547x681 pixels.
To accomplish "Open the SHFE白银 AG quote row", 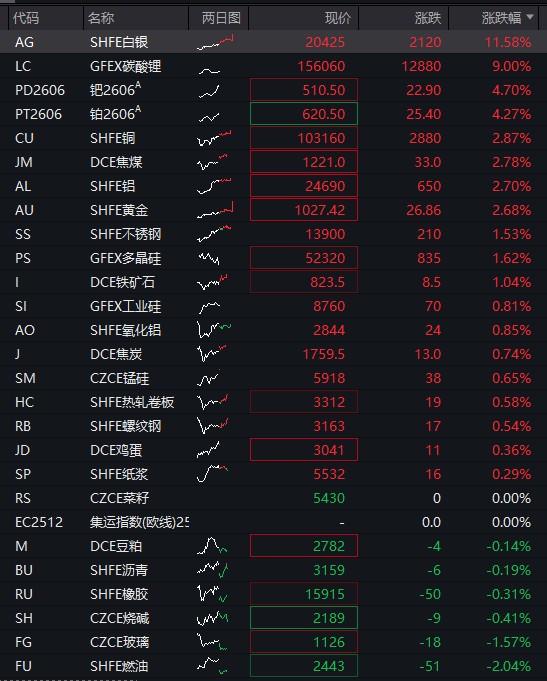I will (273, 42).
